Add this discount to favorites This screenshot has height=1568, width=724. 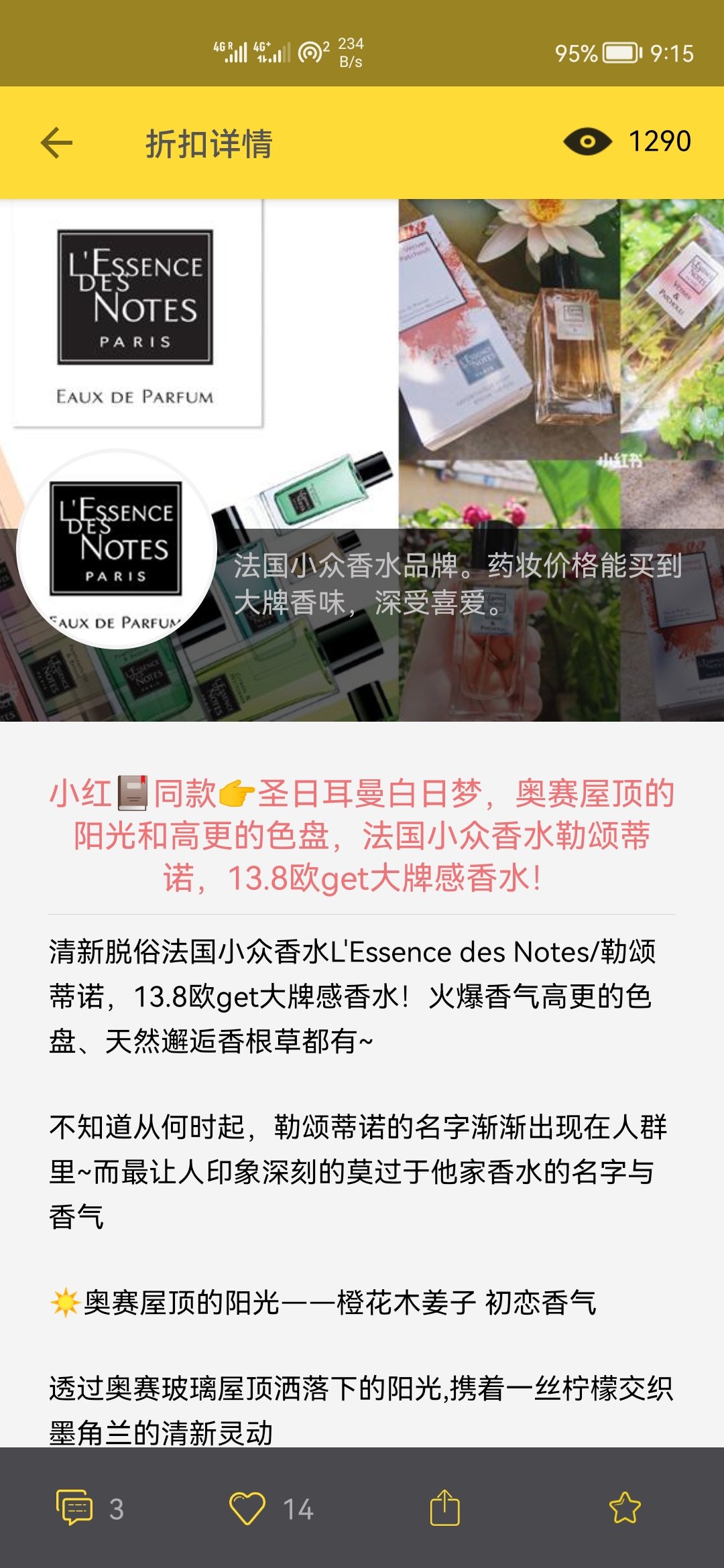click(625, 1508)
